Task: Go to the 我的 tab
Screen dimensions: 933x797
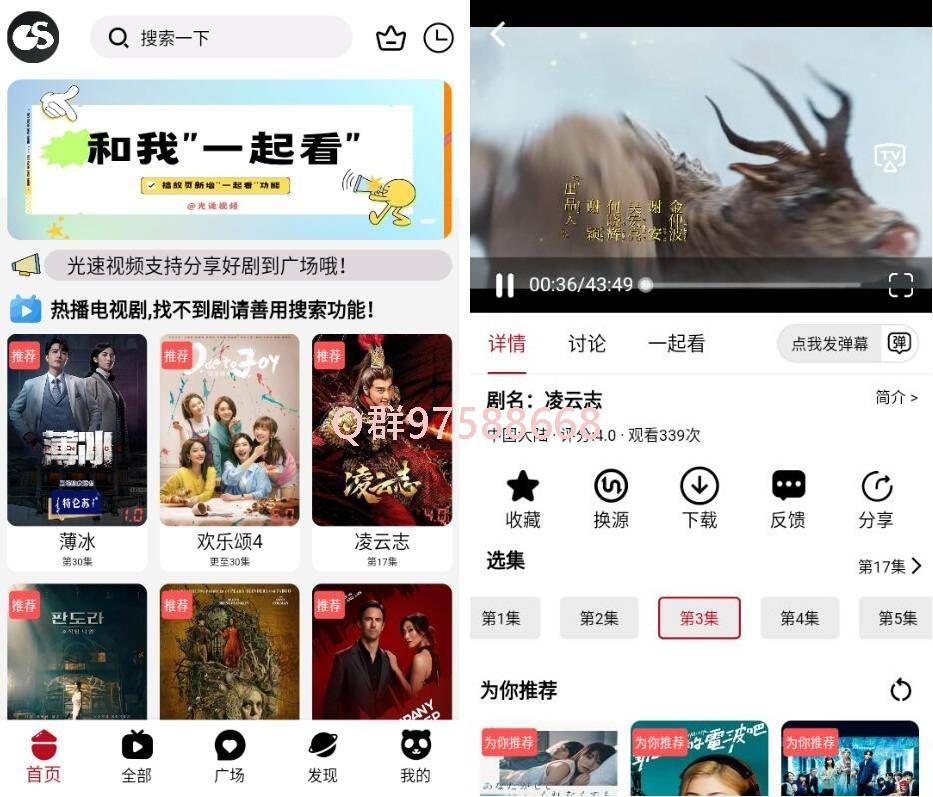Action: pyautogui.click(x=415, y=756)
